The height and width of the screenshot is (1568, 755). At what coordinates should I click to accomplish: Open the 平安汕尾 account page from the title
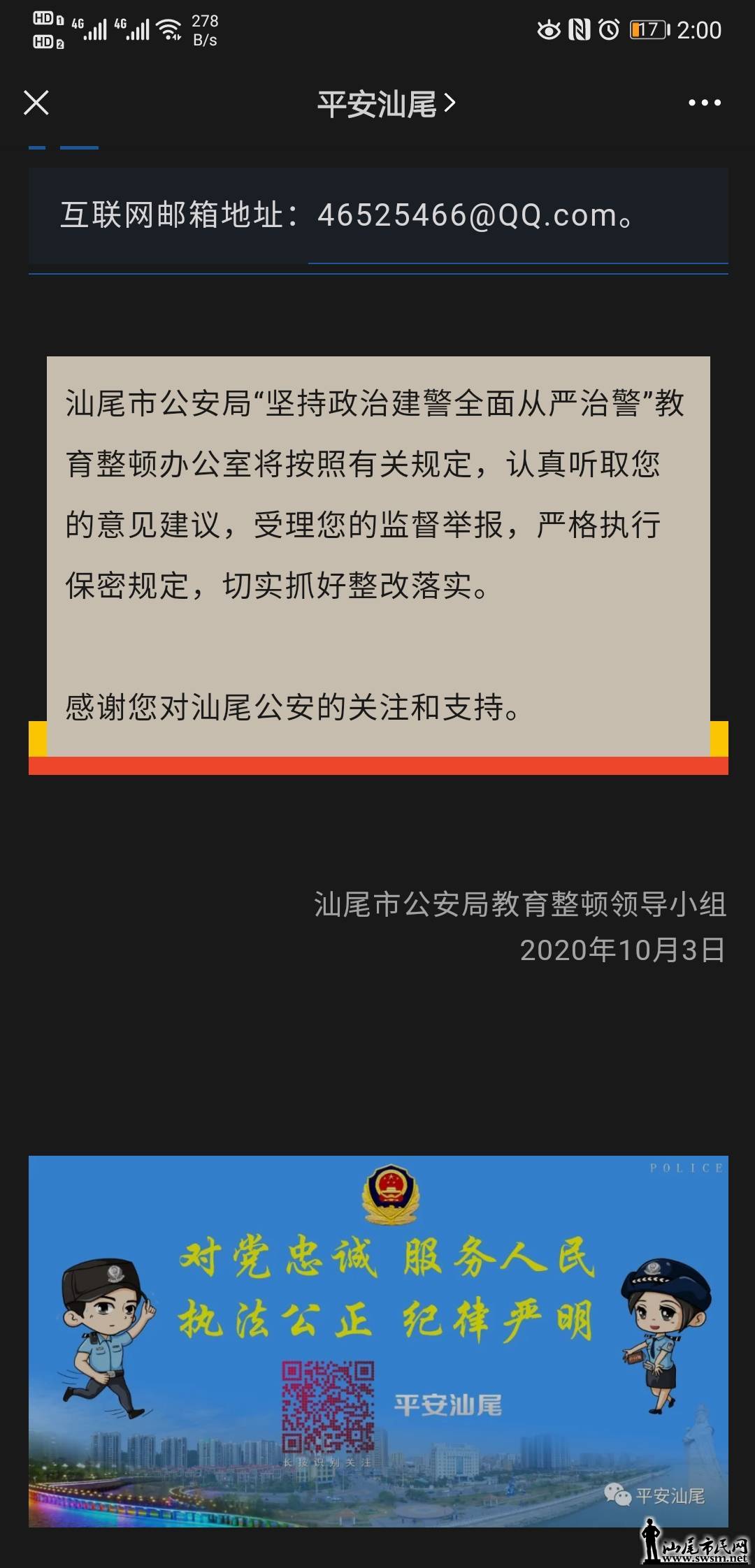click(386, 104)
